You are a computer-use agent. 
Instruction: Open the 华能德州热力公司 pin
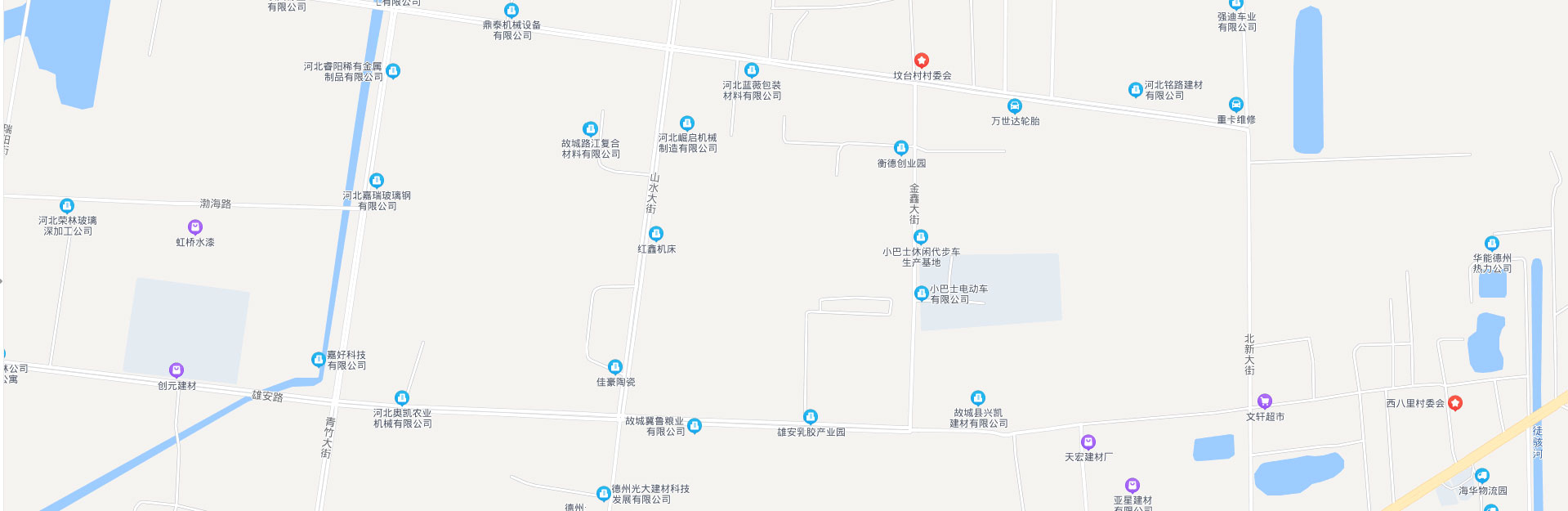[x=1492, y=244]
